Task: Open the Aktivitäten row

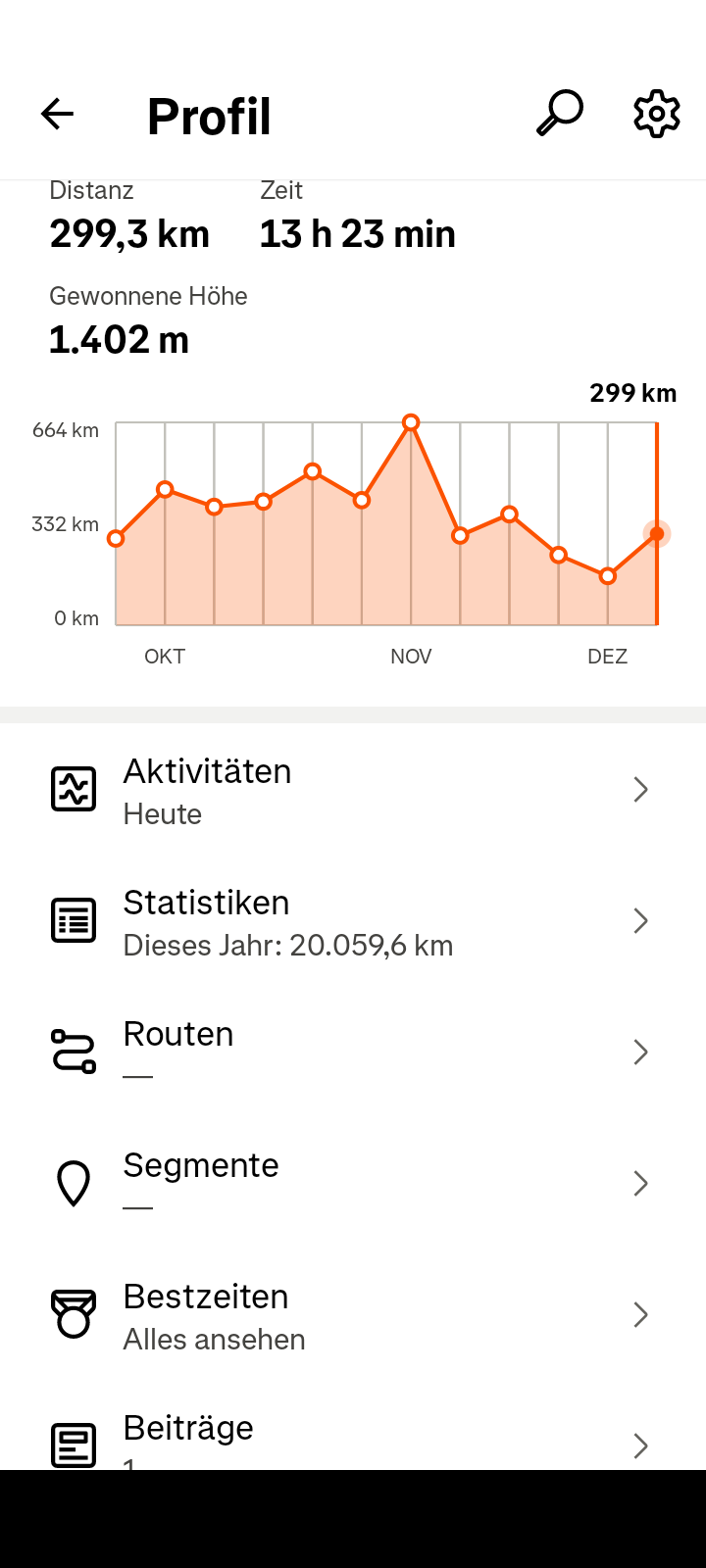Action: pos(353,790)
